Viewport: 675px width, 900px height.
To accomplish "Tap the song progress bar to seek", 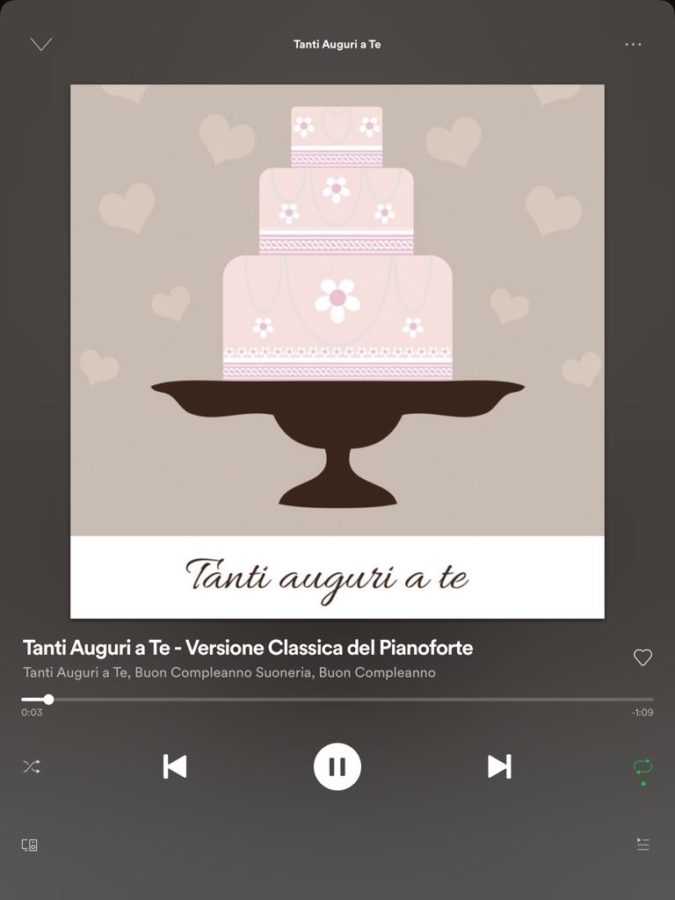I will click(x=337, y=699).
